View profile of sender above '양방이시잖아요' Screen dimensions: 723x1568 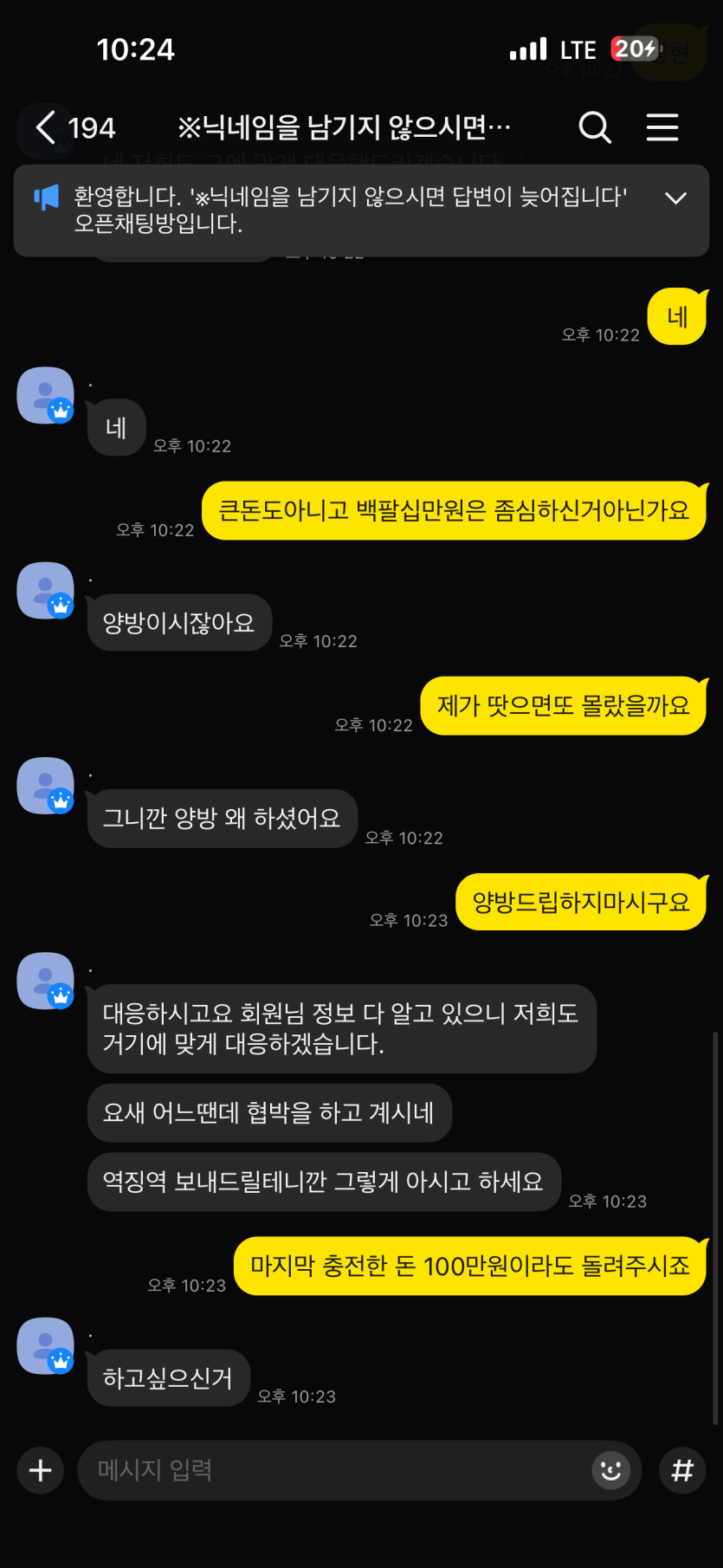click(46, 591)
